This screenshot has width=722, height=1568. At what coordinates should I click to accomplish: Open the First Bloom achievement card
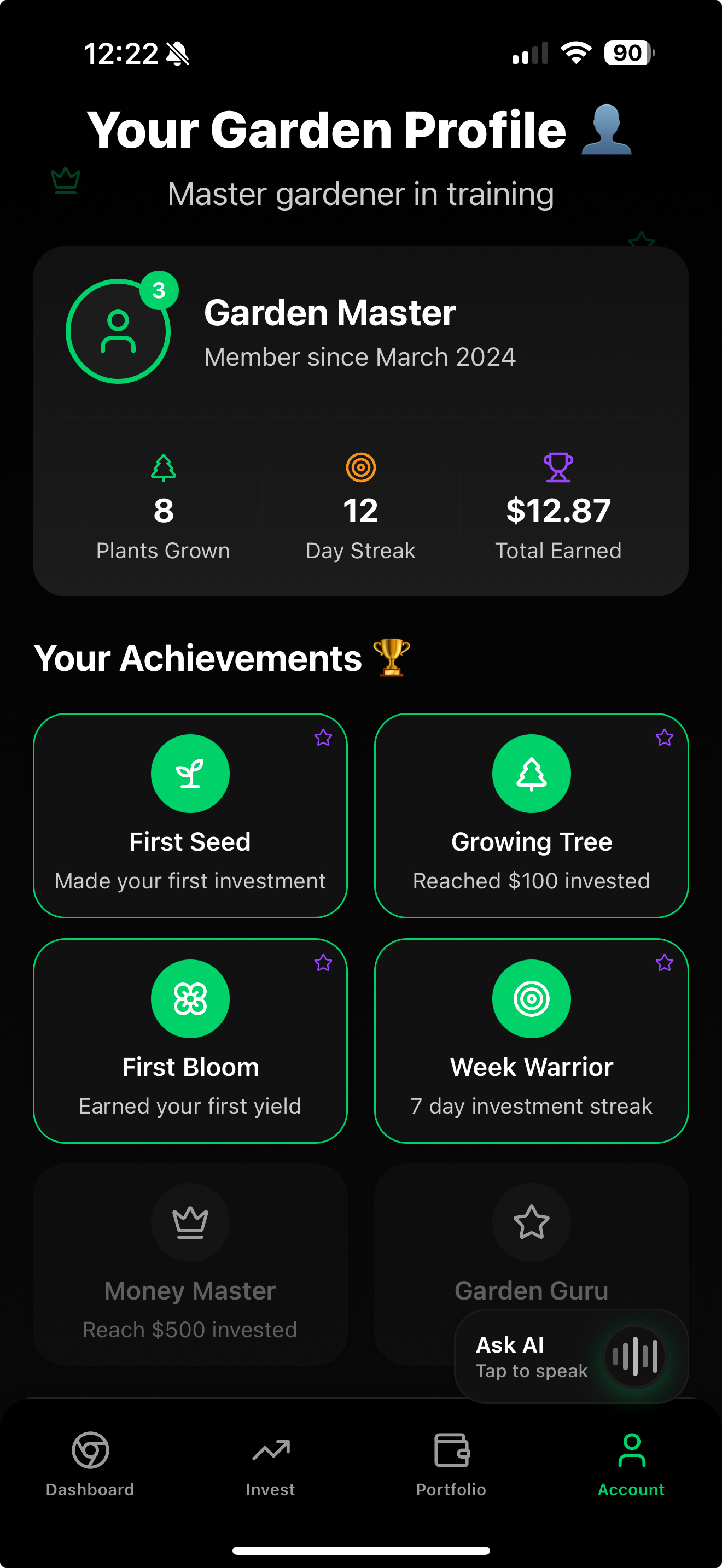click(x=190, y=1040)
